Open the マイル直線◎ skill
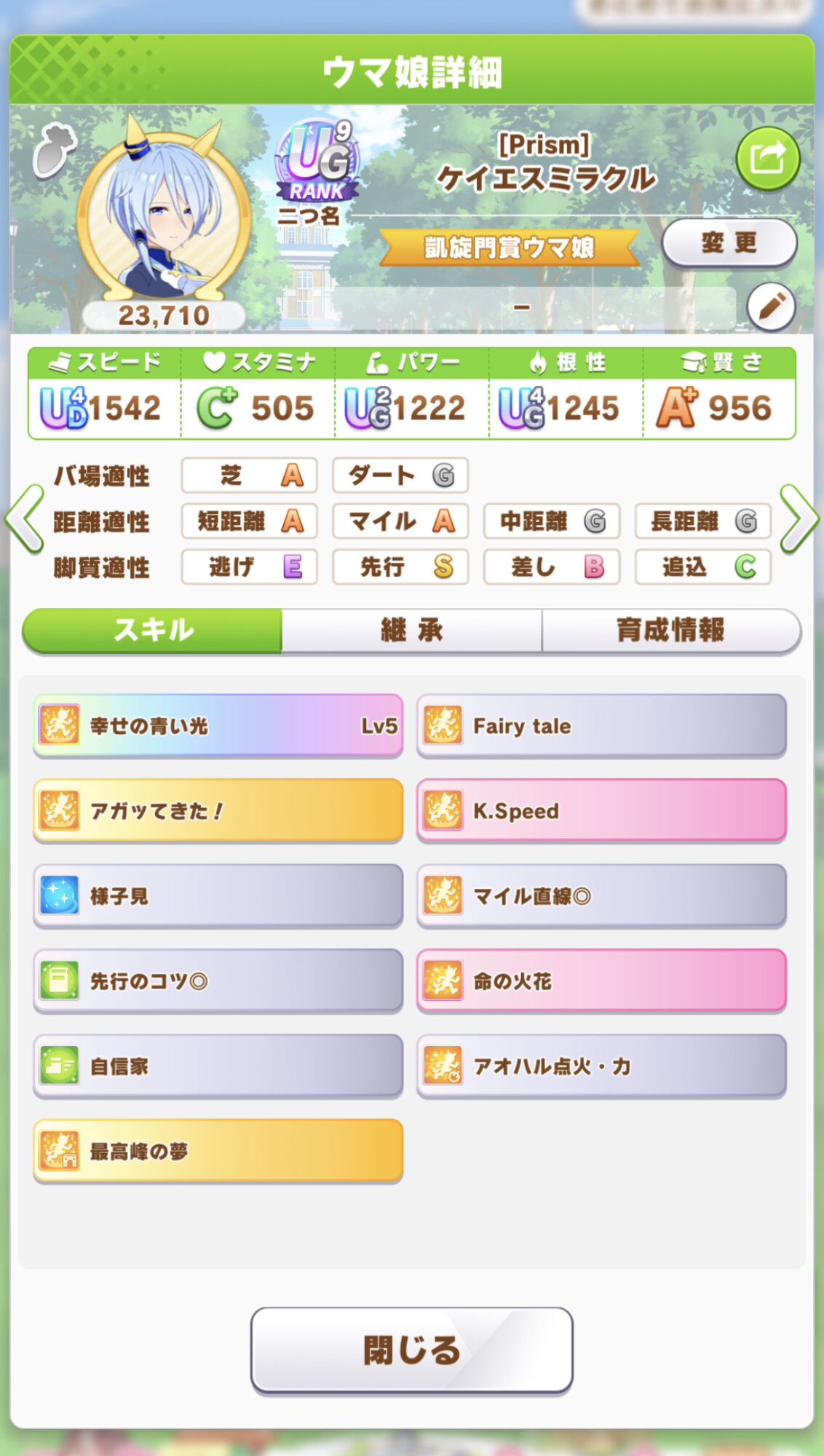Image resolution: width=824 pixels, height=1456 pixels. [601, 895]
